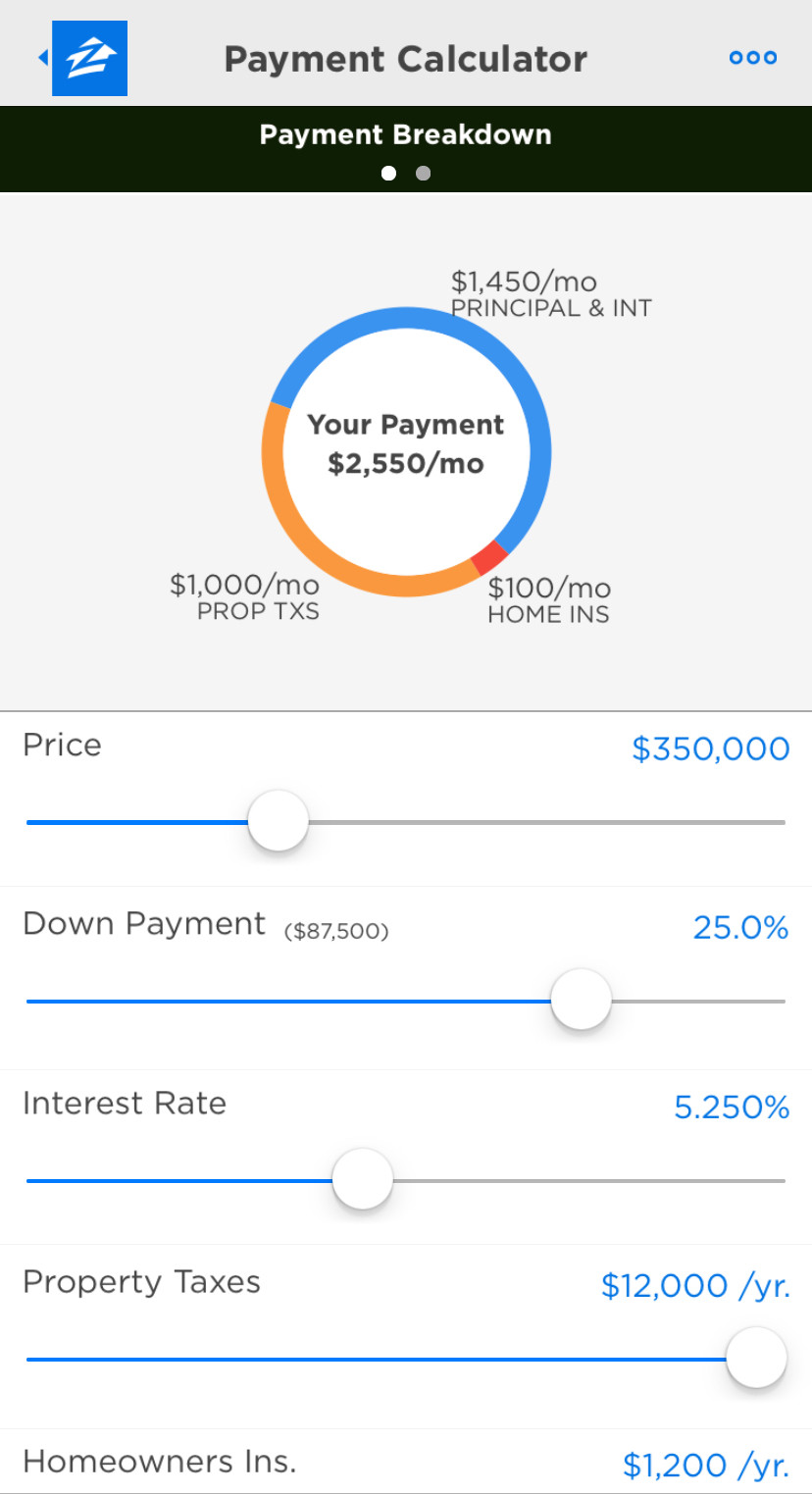The width and height of the screenshot is (812, 1494).
Task: Open the three-dot overflow menu
Action: click(753, 58)
